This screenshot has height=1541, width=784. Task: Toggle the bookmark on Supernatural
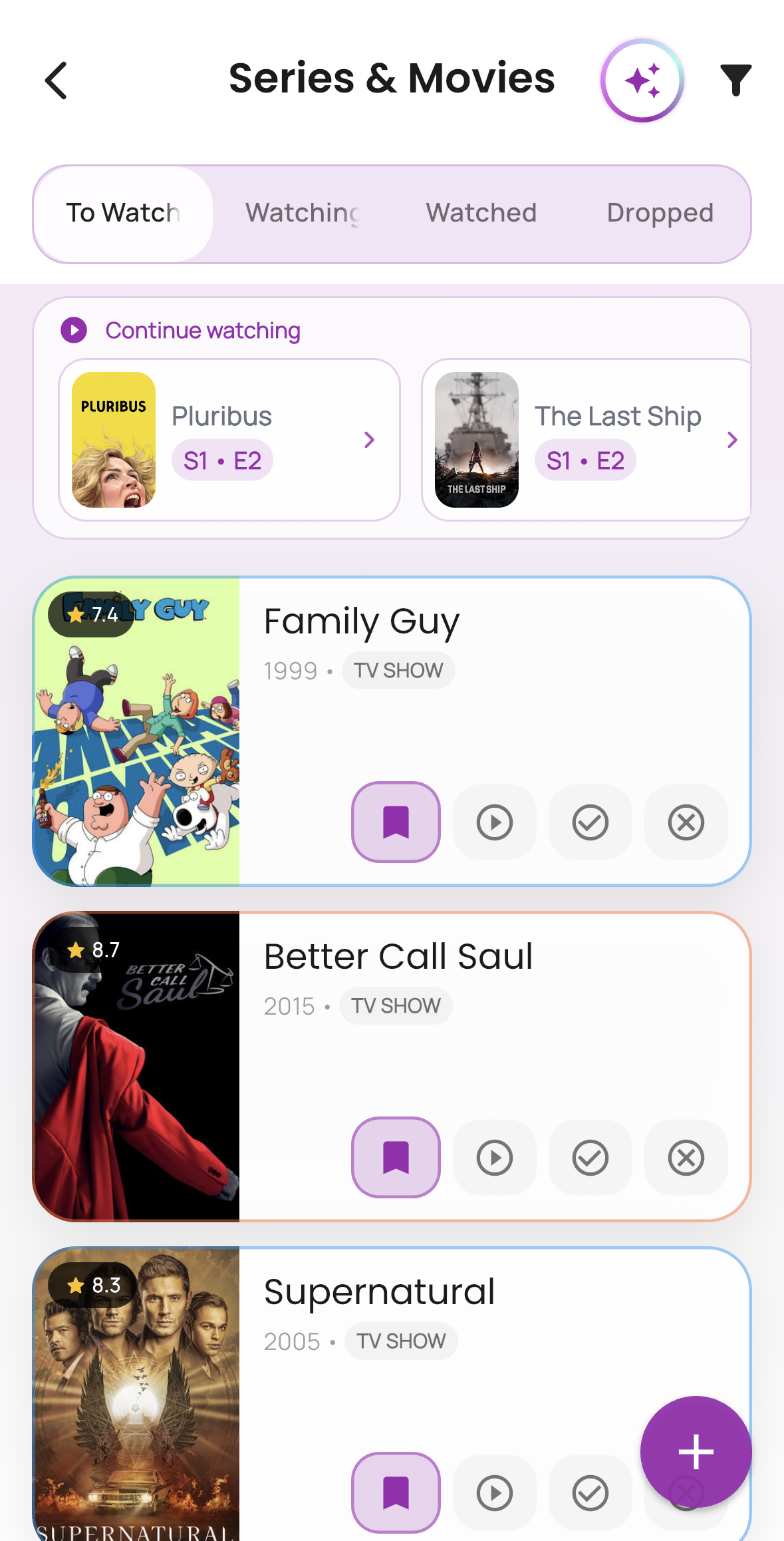[x=395, y=1492]
